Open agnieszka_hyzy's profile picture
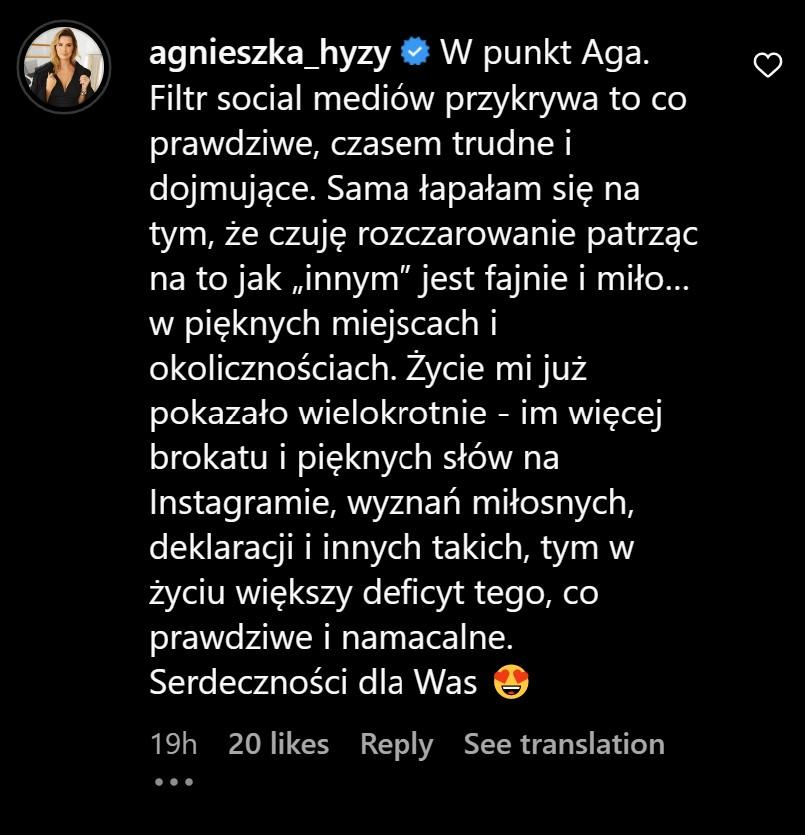Screen dimensions: 805x835 [63, 66]
